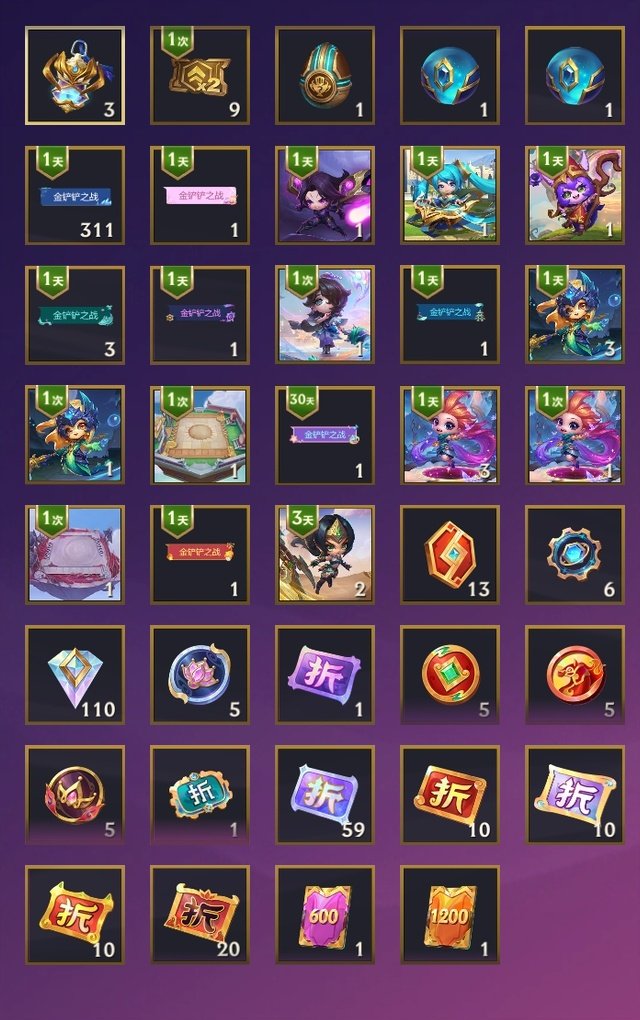Open the red 金铲铲之战 banner item

tap(200, 556)
